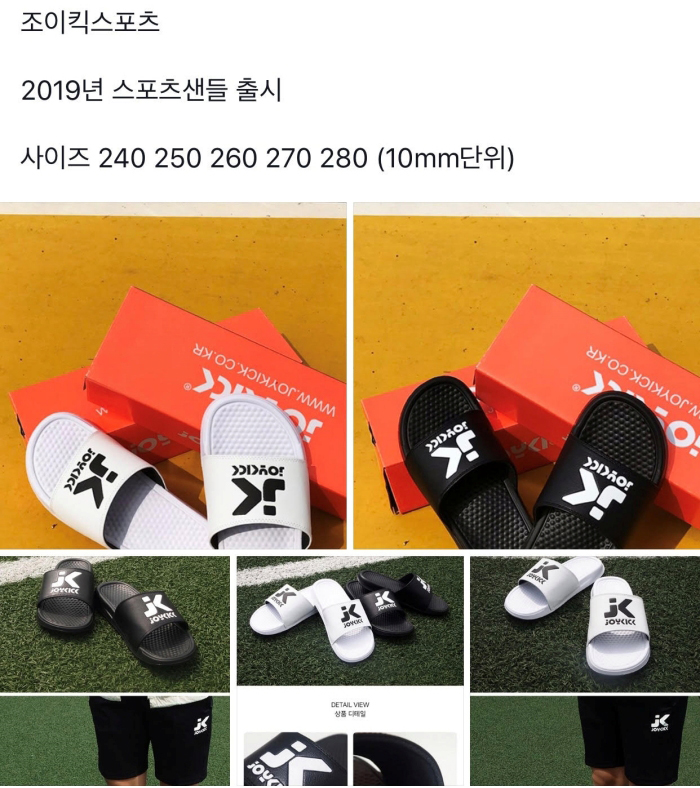Open the white slides photo with red boxes
Image resolution: width=700 pixels, height=788 pixels.
173,376
